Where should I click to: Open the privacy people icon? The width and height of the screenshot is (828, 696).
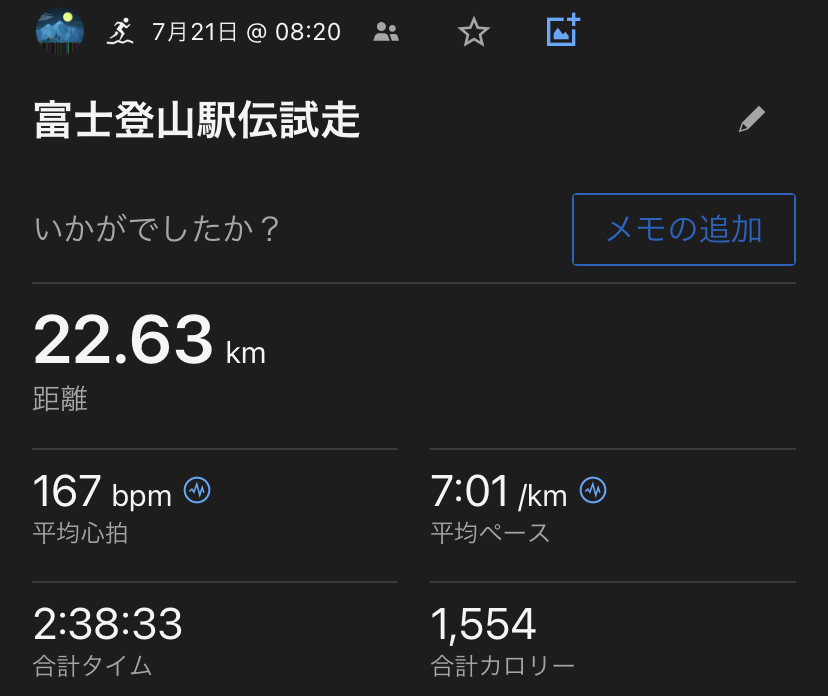(386, 33)
